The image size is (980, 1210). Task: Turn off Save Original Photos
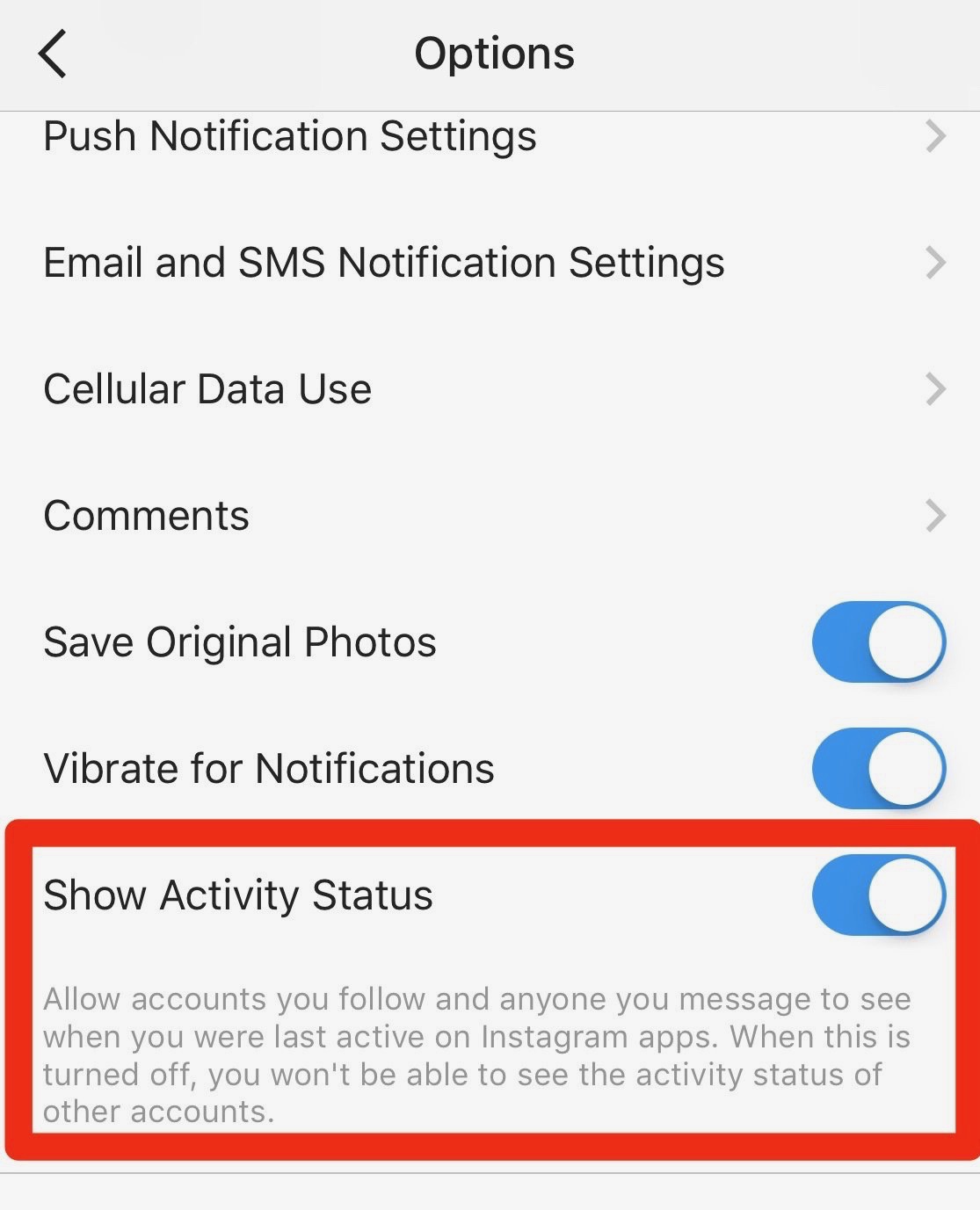878,641
